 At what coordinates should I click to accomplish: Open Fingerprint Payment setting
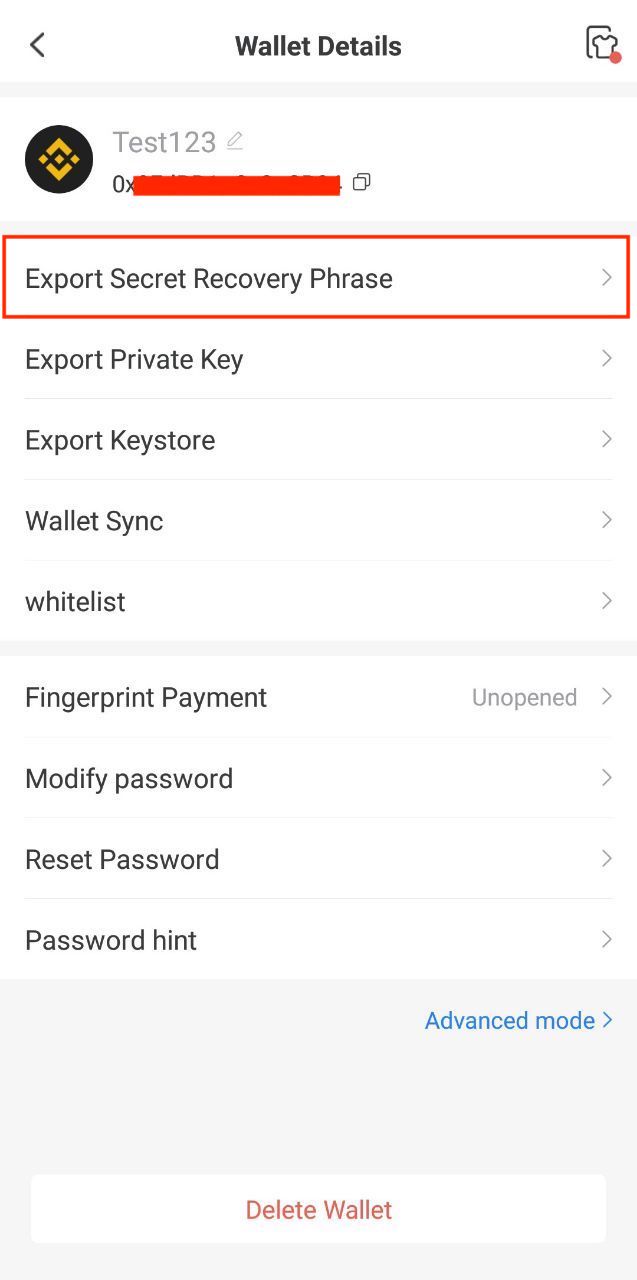pyautogui.click(x=318, y=697)
